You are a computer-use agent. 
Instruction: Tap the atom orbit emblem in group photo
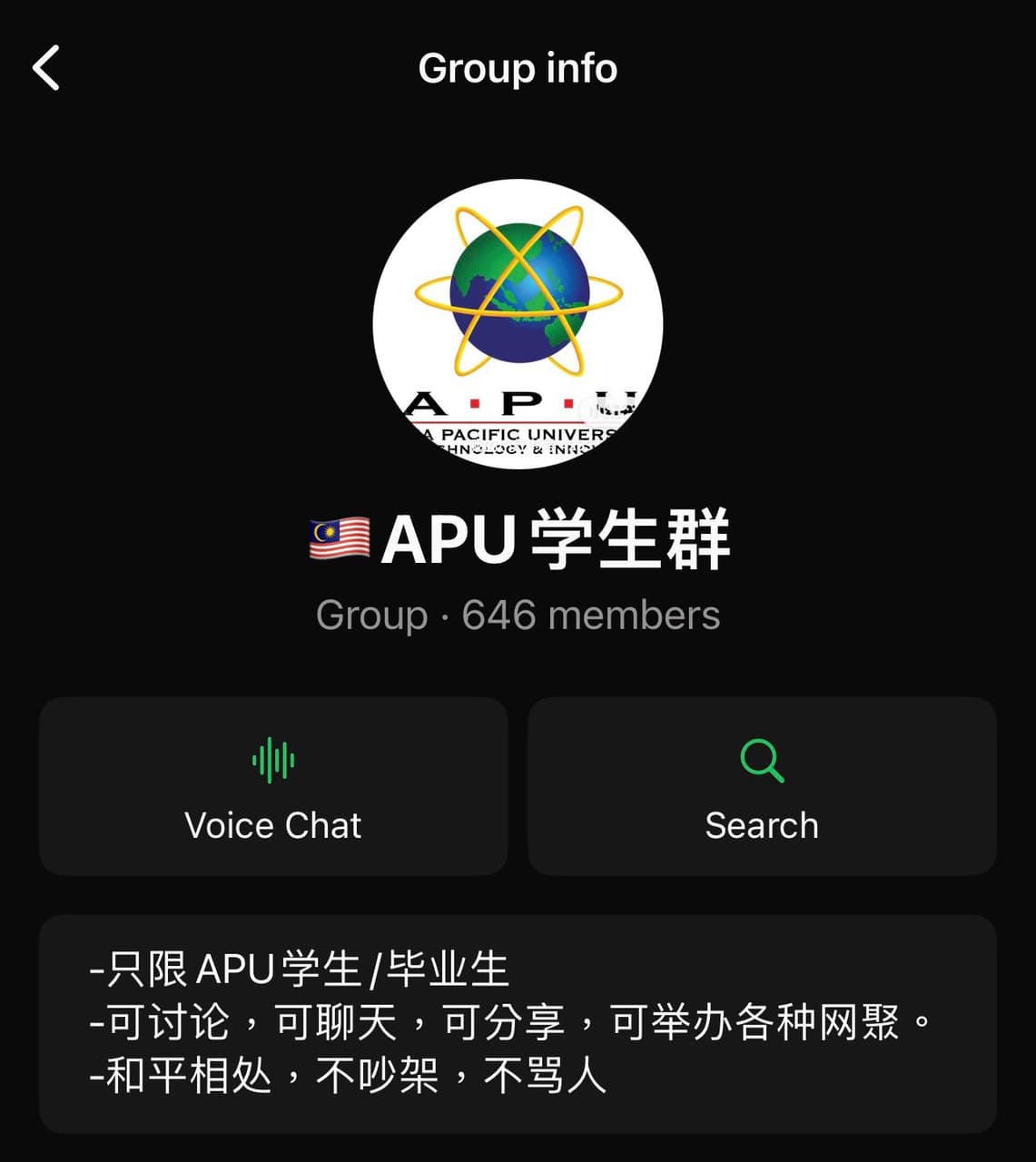coord(516,290)
